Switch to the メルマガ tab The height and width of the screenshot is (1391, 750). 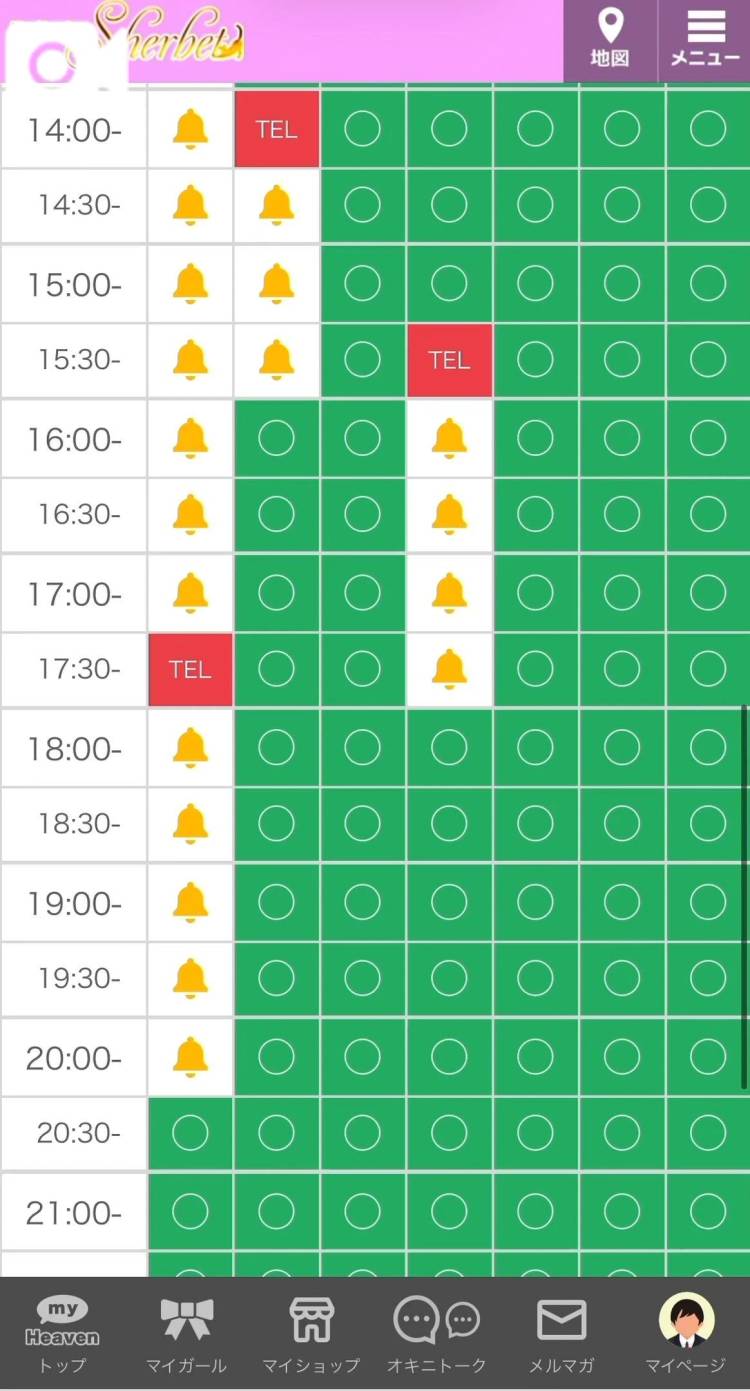[x=561, y=1333]
